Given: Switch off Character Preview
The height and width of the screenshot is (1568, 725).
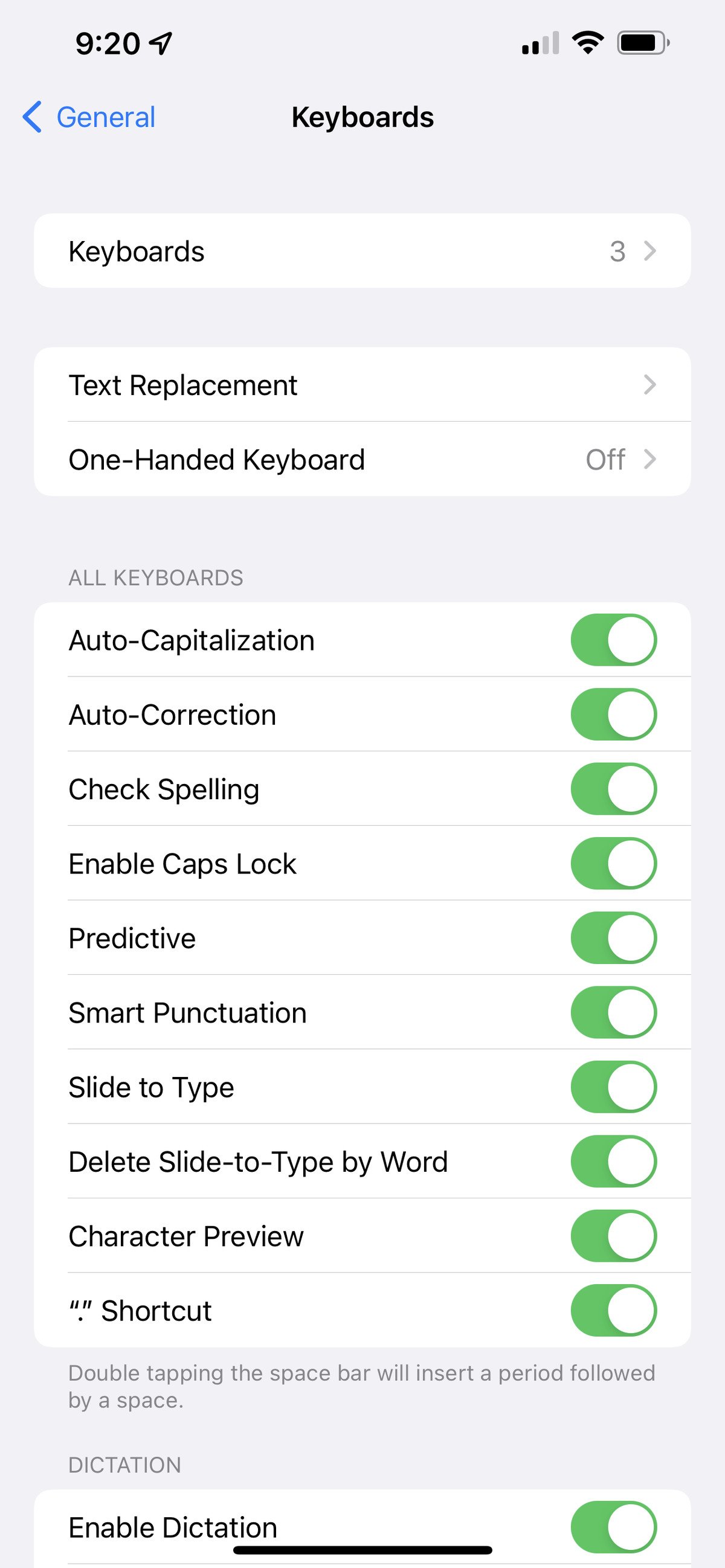Looking at the screenshot, I should [613, 1236].
